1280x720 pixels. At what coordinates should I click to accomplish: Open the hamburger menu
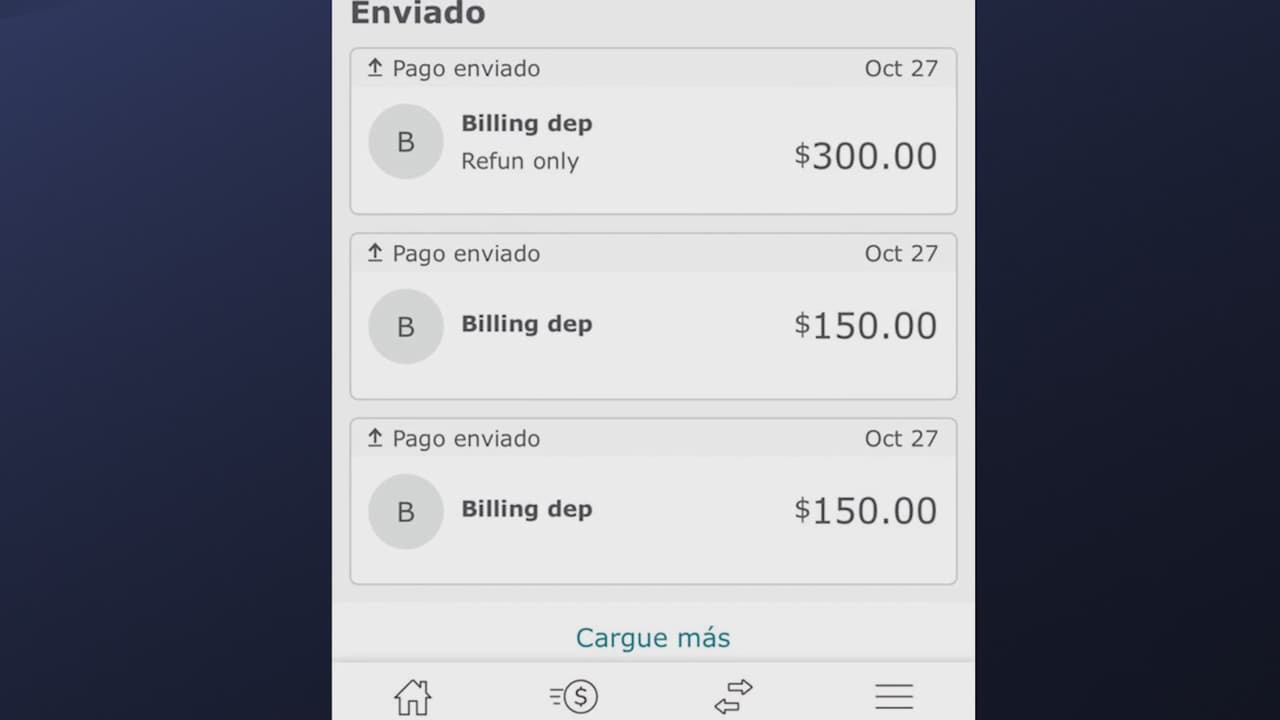point(893,696)
